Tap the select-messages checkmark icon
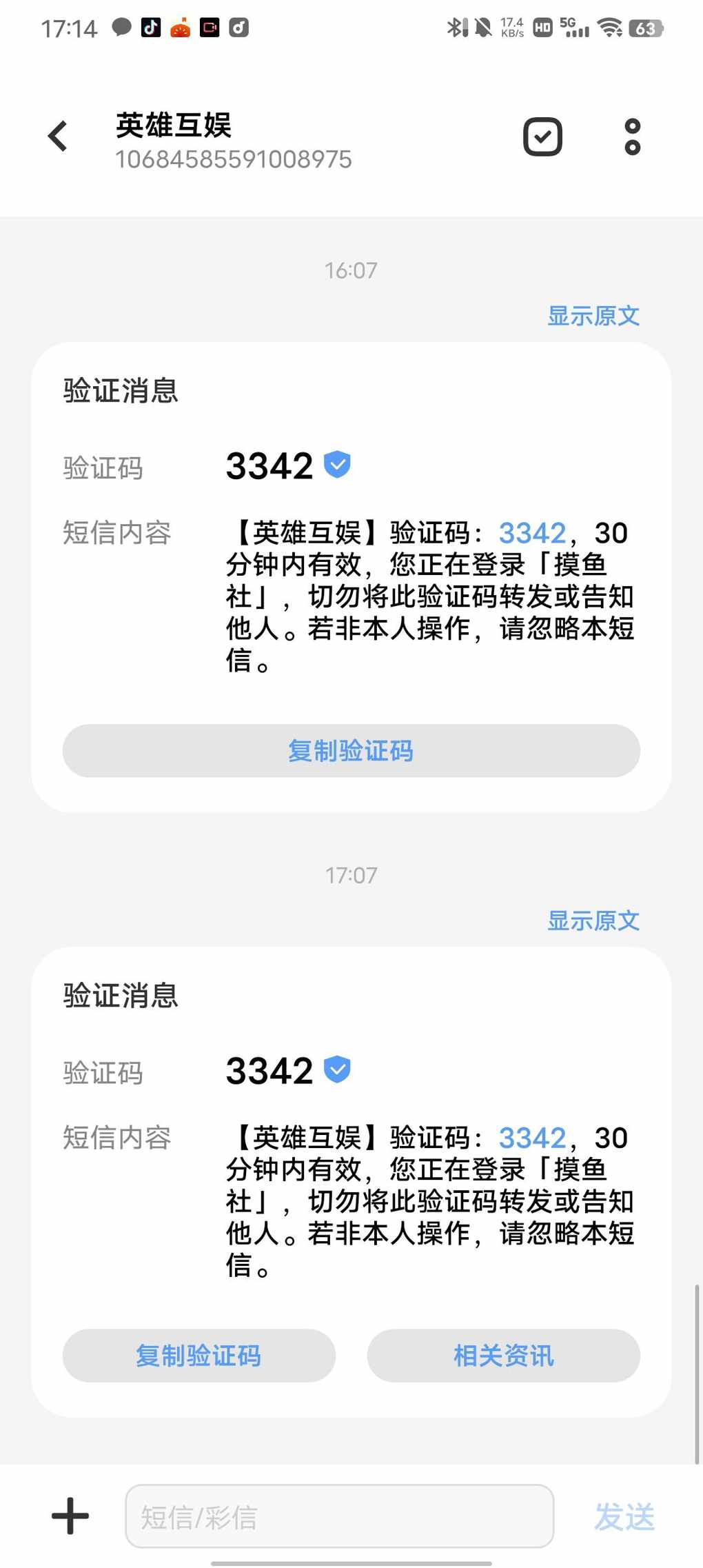This screenshot has width=703, height=1568. (x=542, y=137)
